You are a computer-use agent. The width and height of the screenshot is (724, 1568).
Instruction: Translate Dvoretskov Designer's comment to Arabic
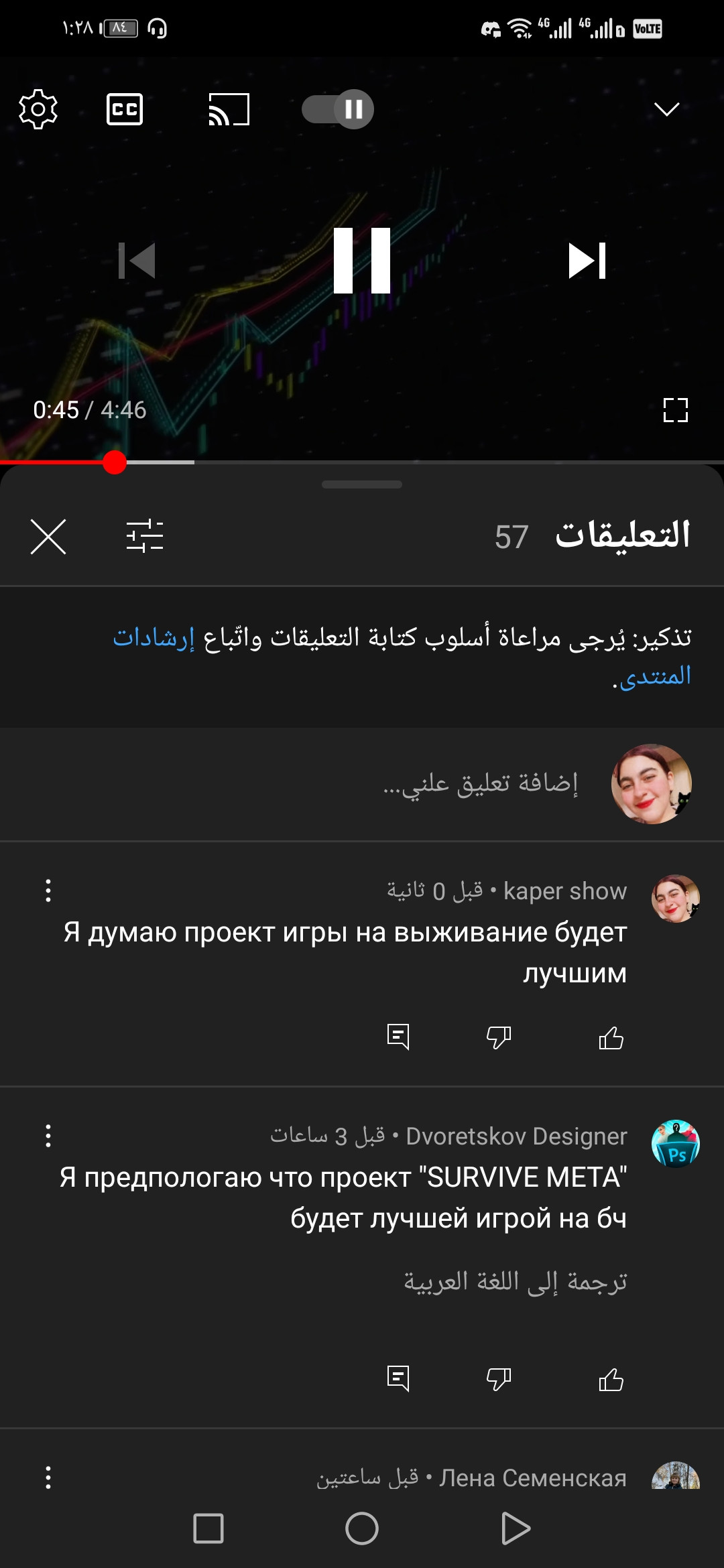click(x=515, y=1281)
